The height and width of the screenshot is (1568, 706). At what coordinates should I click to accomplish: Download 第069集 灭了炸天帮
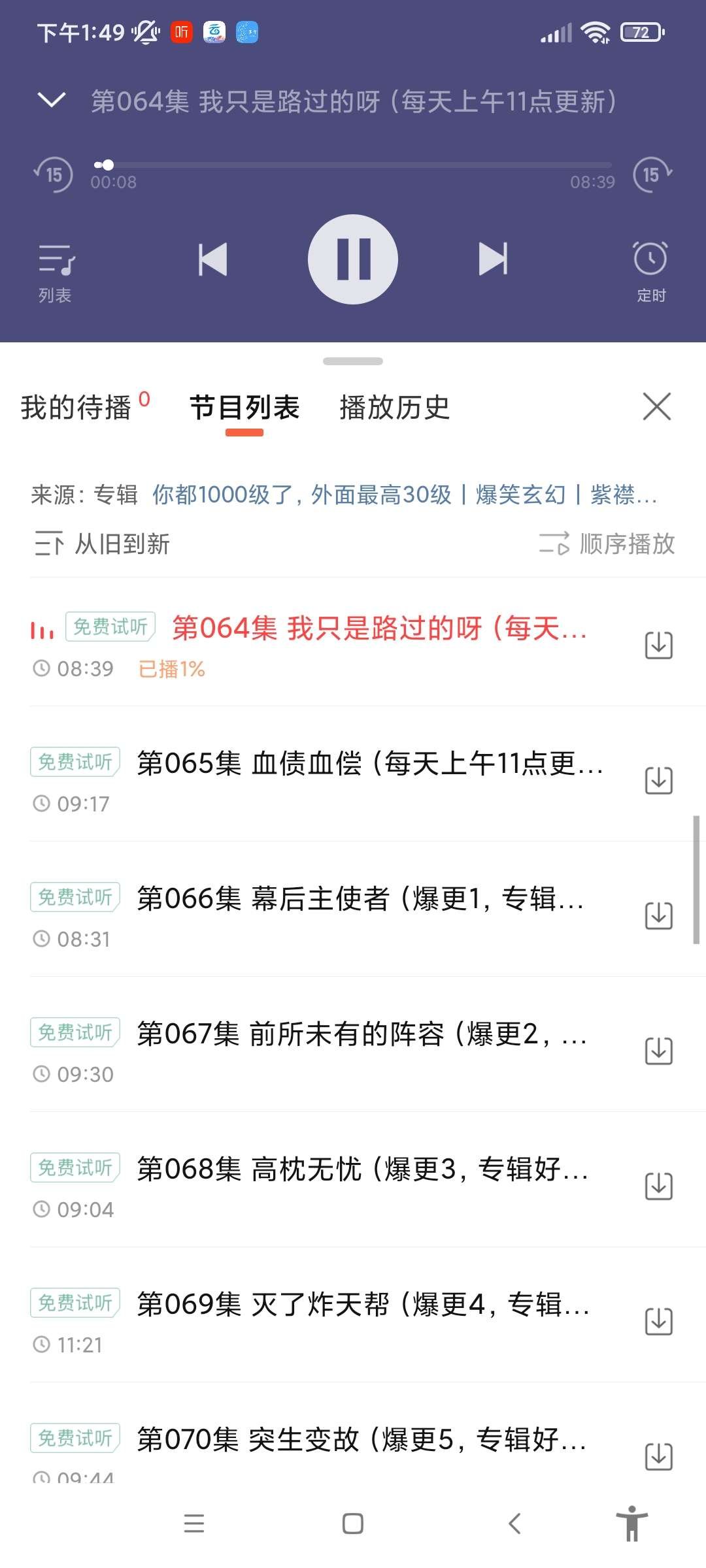point(658,1322)
